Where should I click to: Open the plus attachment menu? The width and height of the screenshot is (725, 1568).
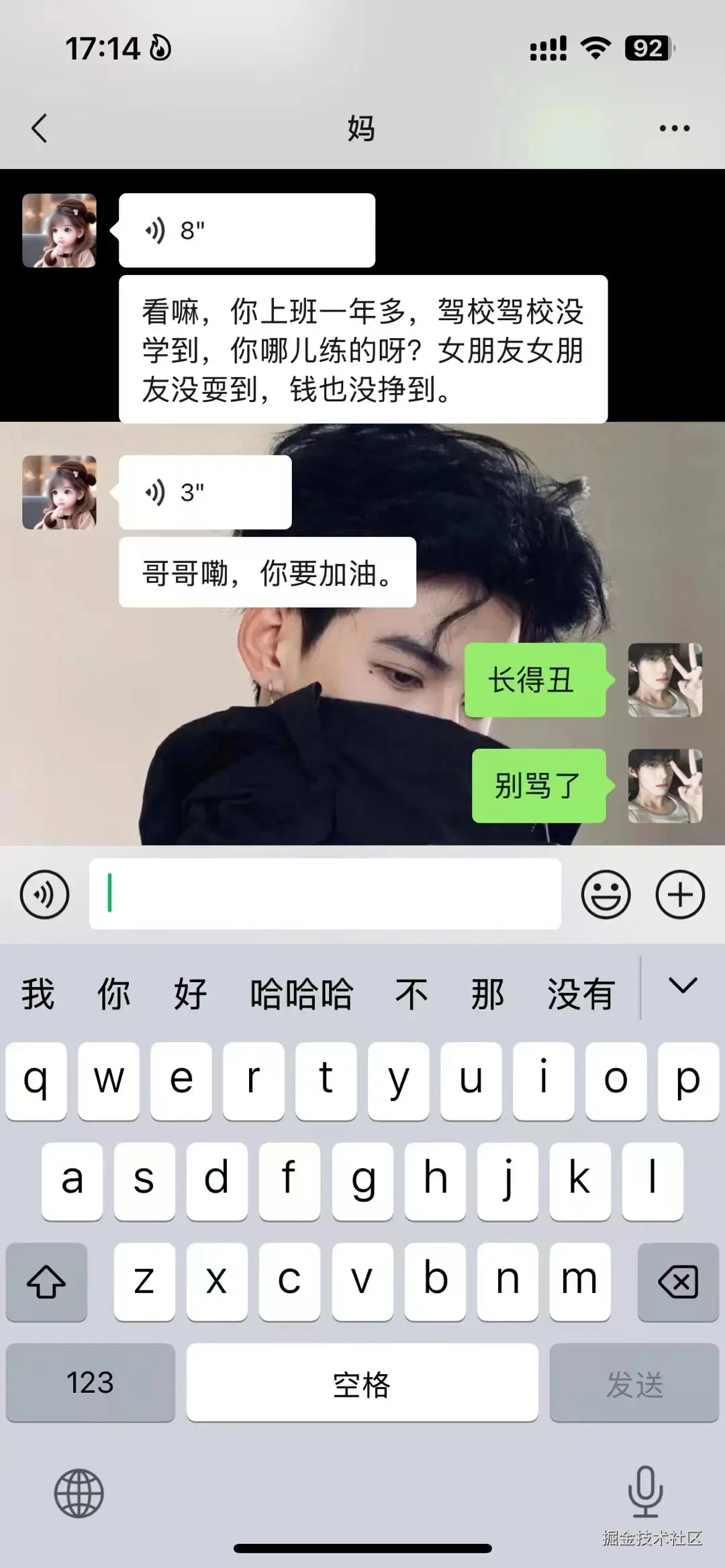click(679, 894)
